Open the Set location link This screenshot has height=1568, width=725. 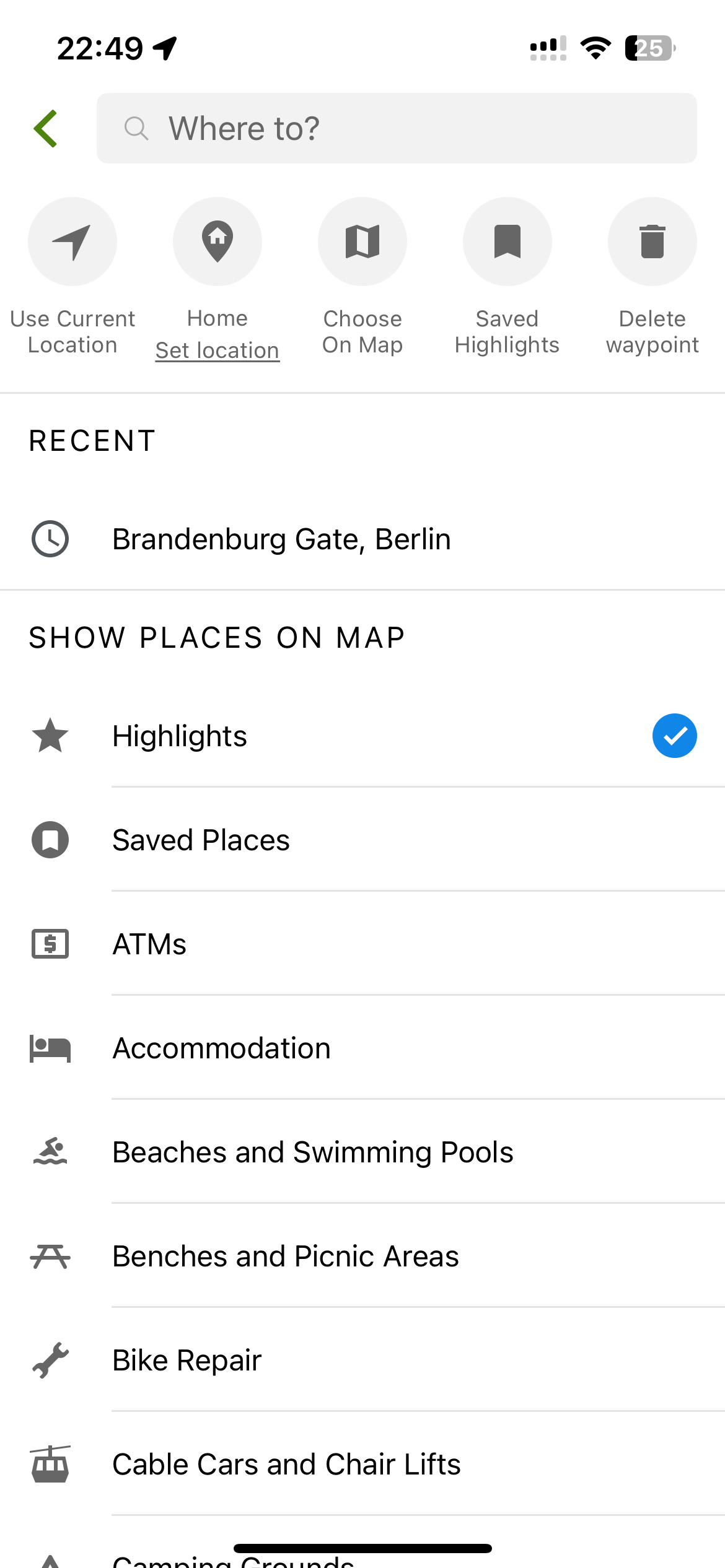[217, 351]
